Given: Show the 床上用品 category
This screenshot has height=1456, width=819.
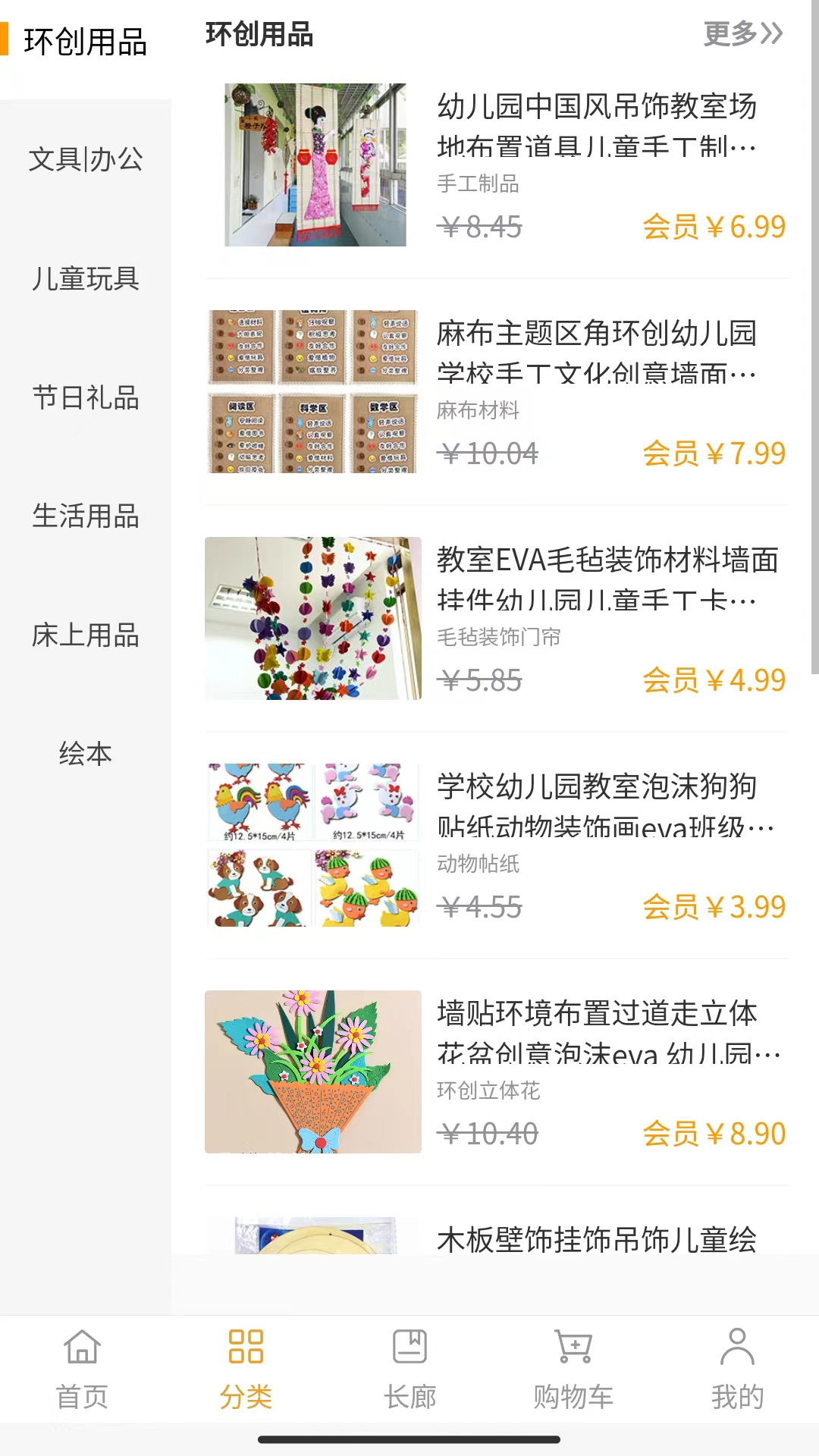Looking at the screenshot, I should 86,635.
